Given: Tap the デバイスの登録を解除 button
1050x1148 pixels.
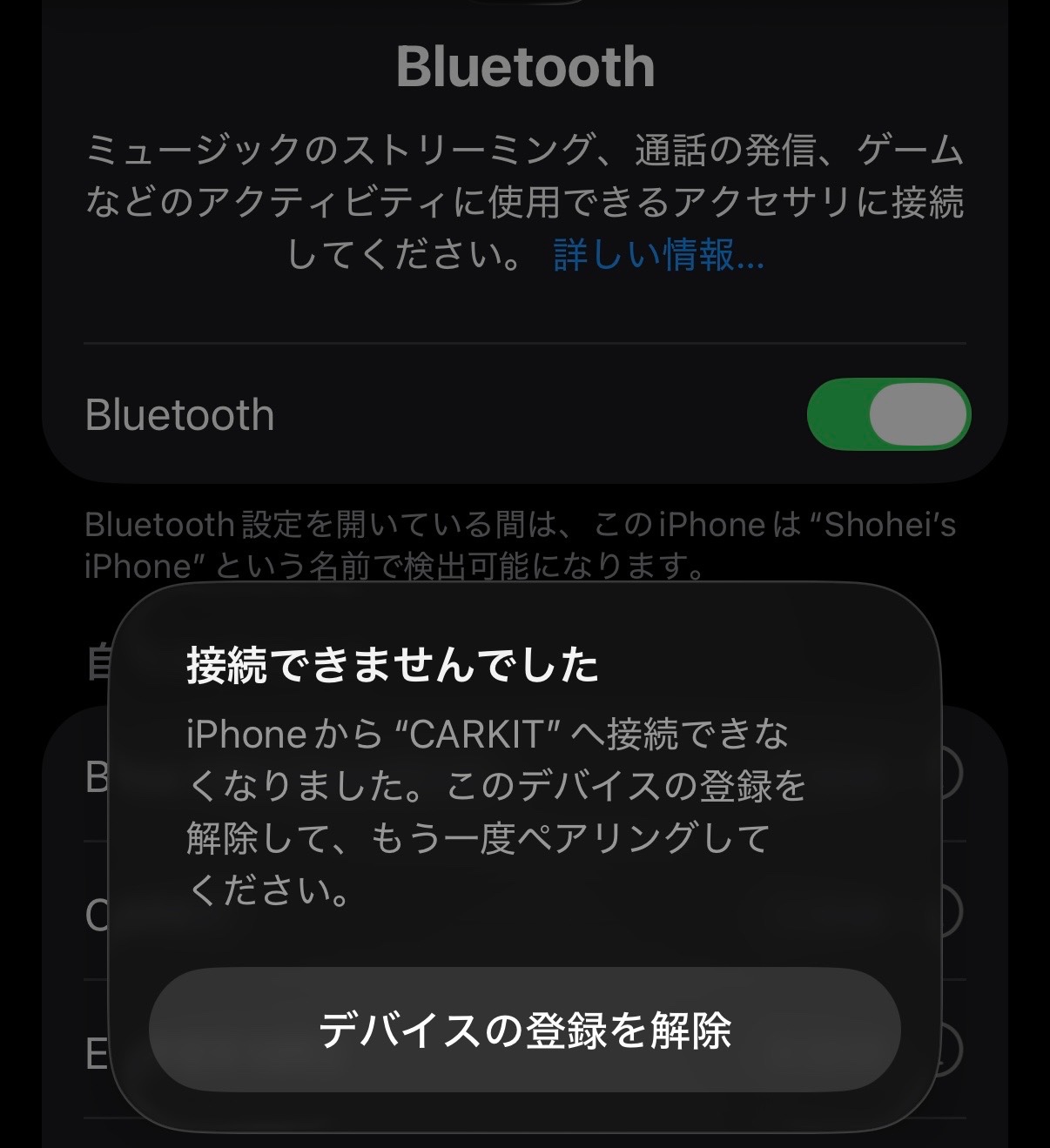Looking at the screenshot, I should [x=524, y=1030].
